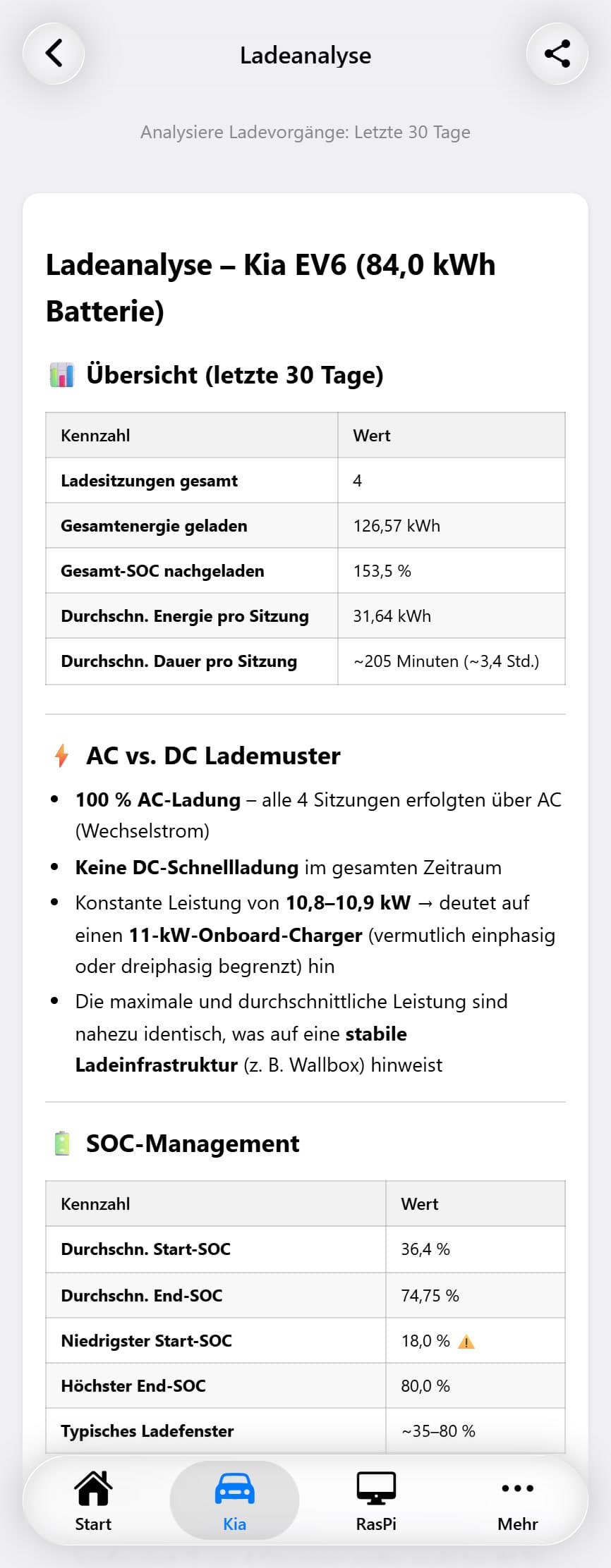The width and height of the screenshot is (611, 1568).
Task: Tap the warning triangle beside Niedrigster Start-SOC
Action: pyautogui.click(x=467, y=1340)
